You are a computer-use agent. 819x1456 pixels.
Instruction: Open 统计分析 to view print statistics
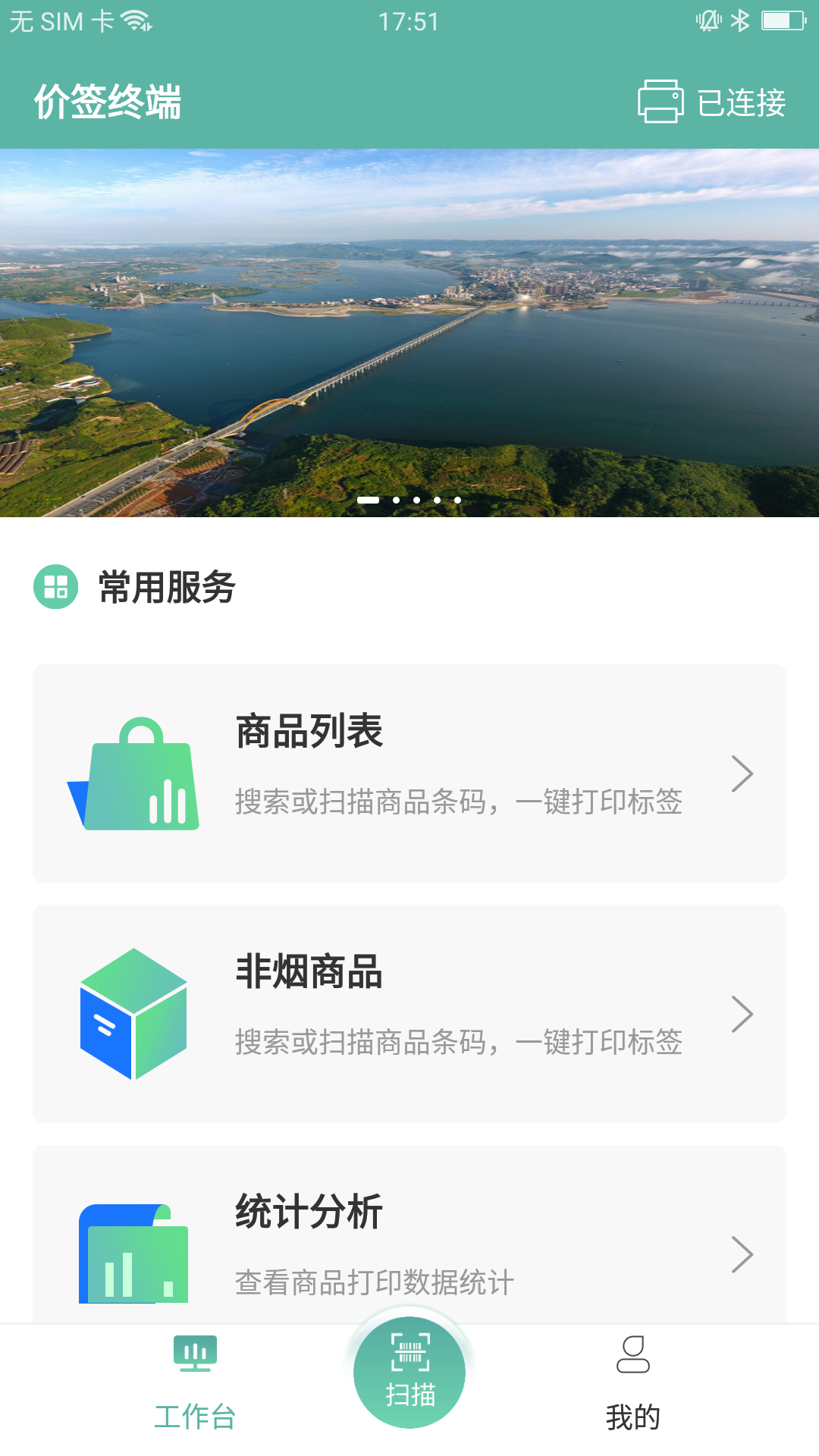[x=409, y=1244]
